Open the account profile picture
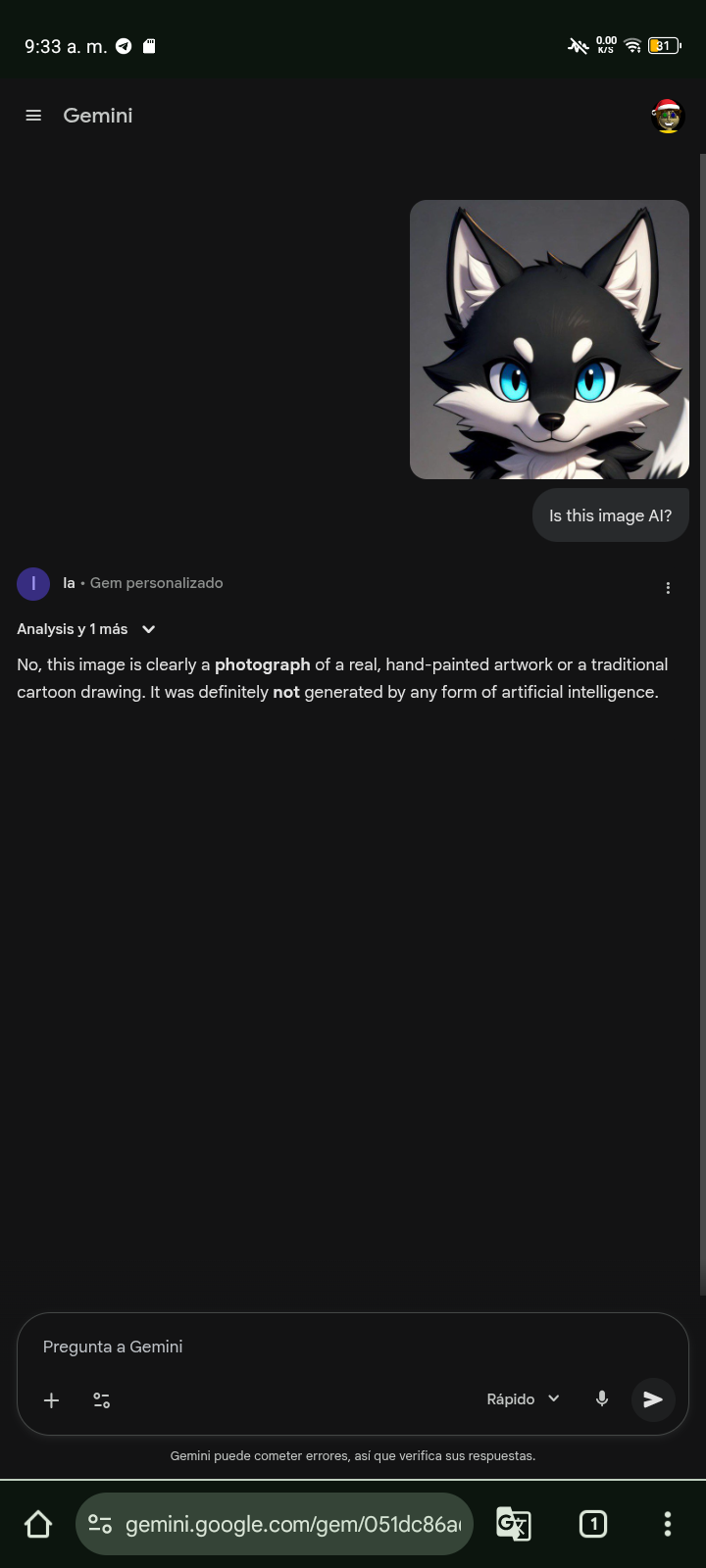Image resolution: width=706 pixels, height=1568 pixels. pos(668,116)
